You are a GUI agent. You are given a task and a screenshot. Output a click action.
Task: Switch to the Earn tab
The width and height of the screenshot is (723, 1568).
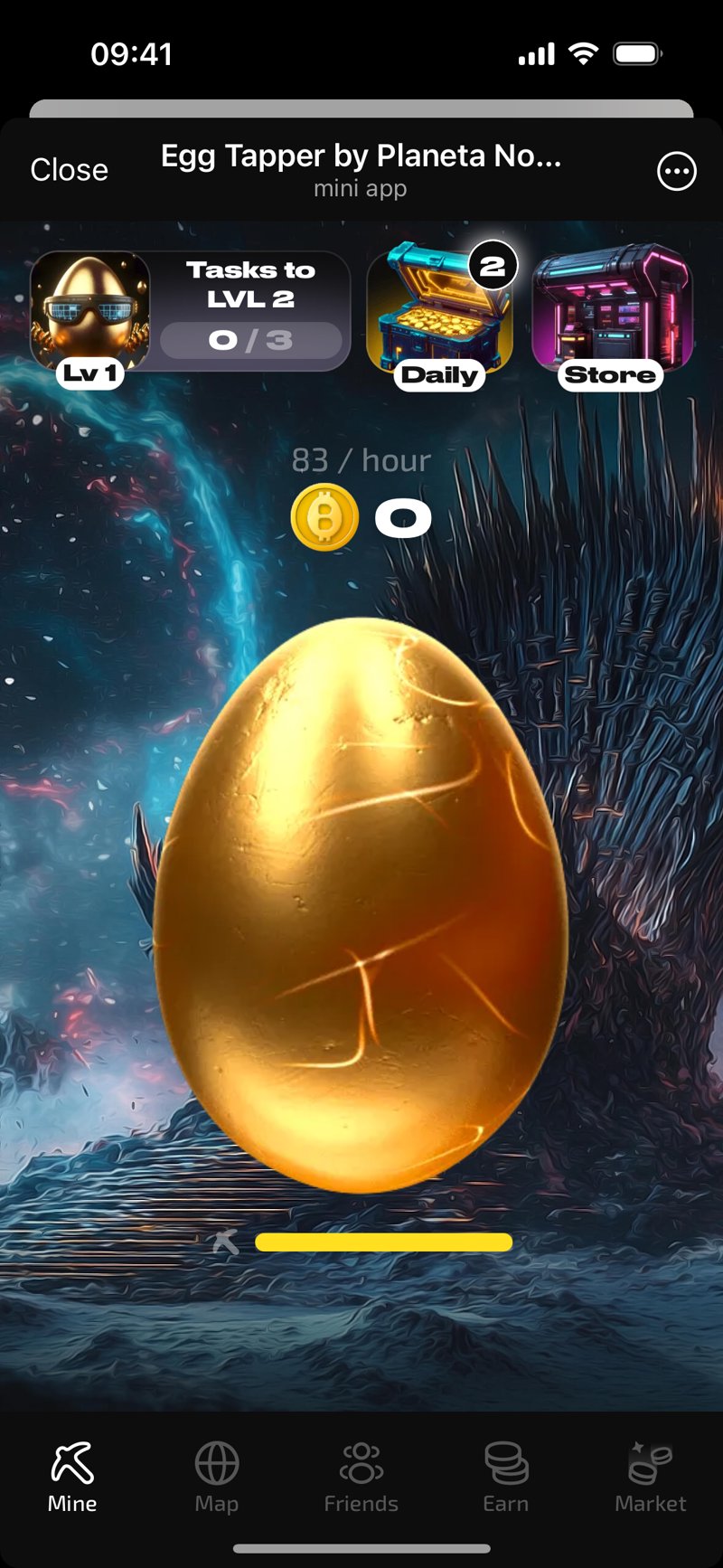[506, 1478]
